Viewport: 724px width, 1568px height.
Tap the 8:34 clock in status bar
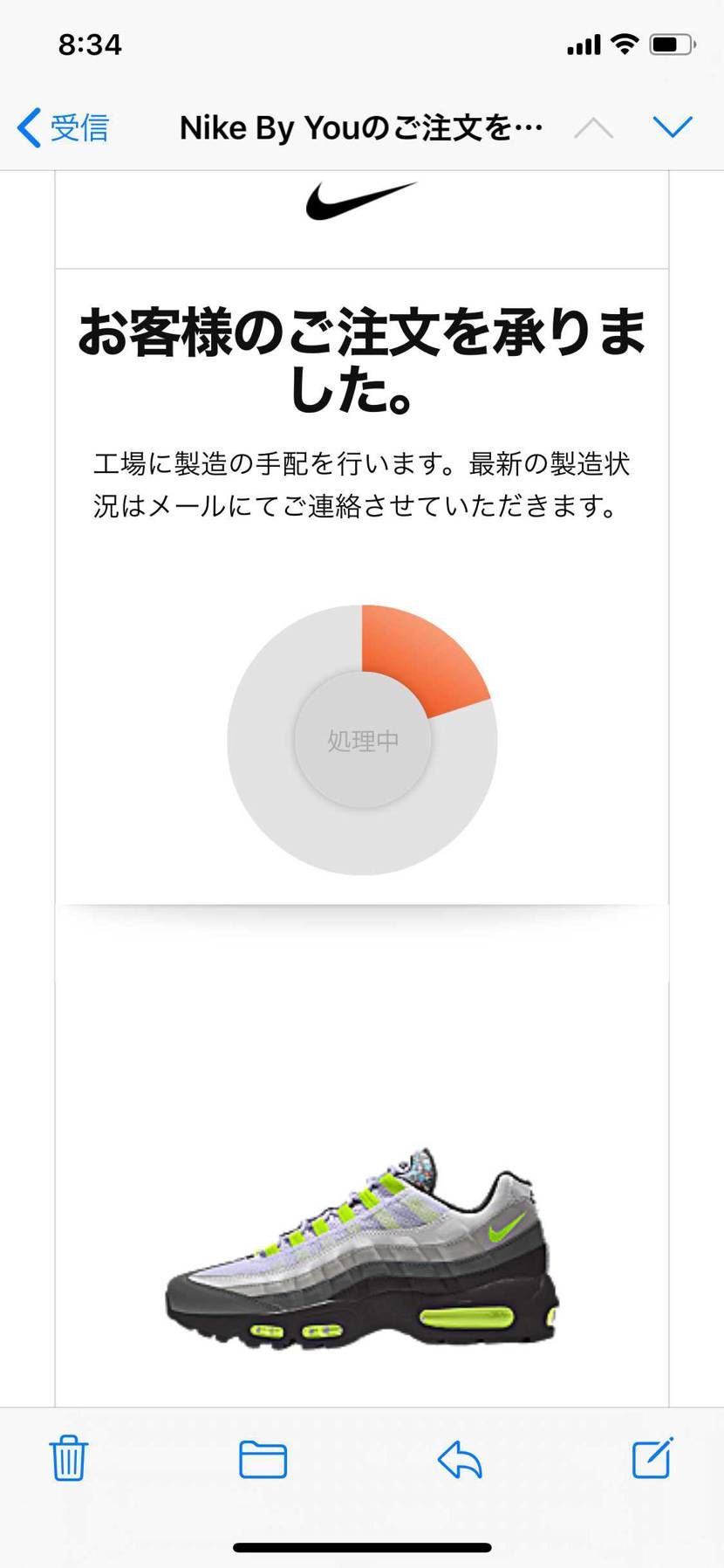pyautogui.click(x=90, y=45)
